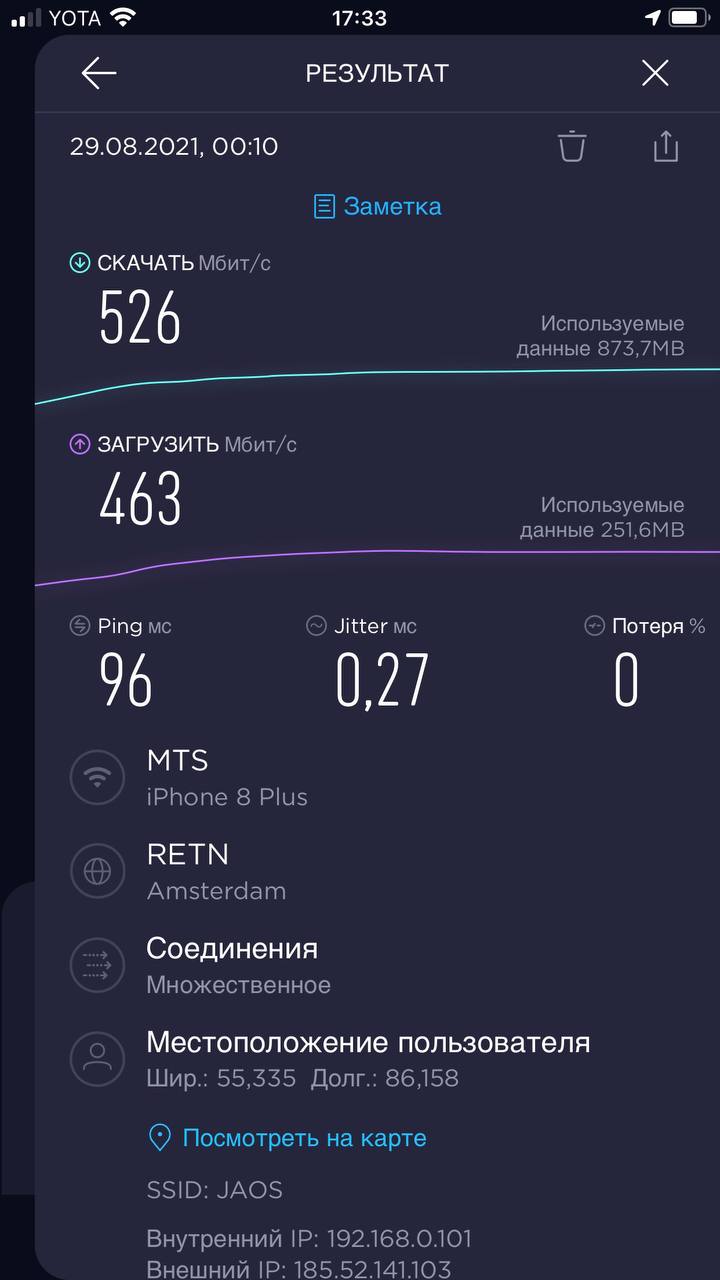Close the result screen
Screen dimensions: 720x1280
point(655,73)
